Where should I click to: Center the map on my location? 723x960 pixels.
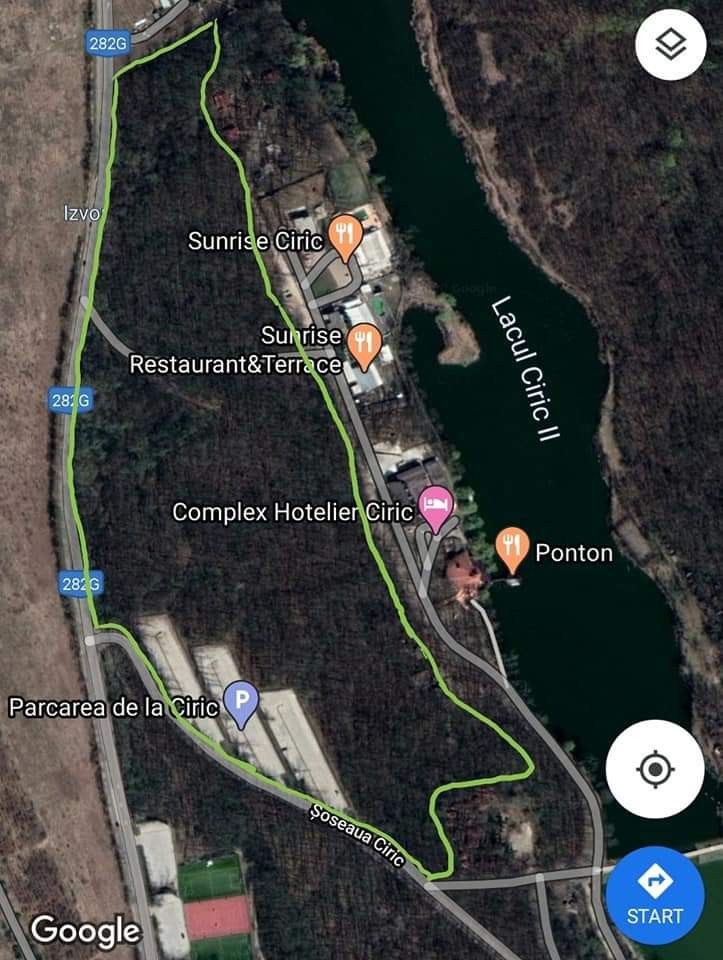click(655, 770)
